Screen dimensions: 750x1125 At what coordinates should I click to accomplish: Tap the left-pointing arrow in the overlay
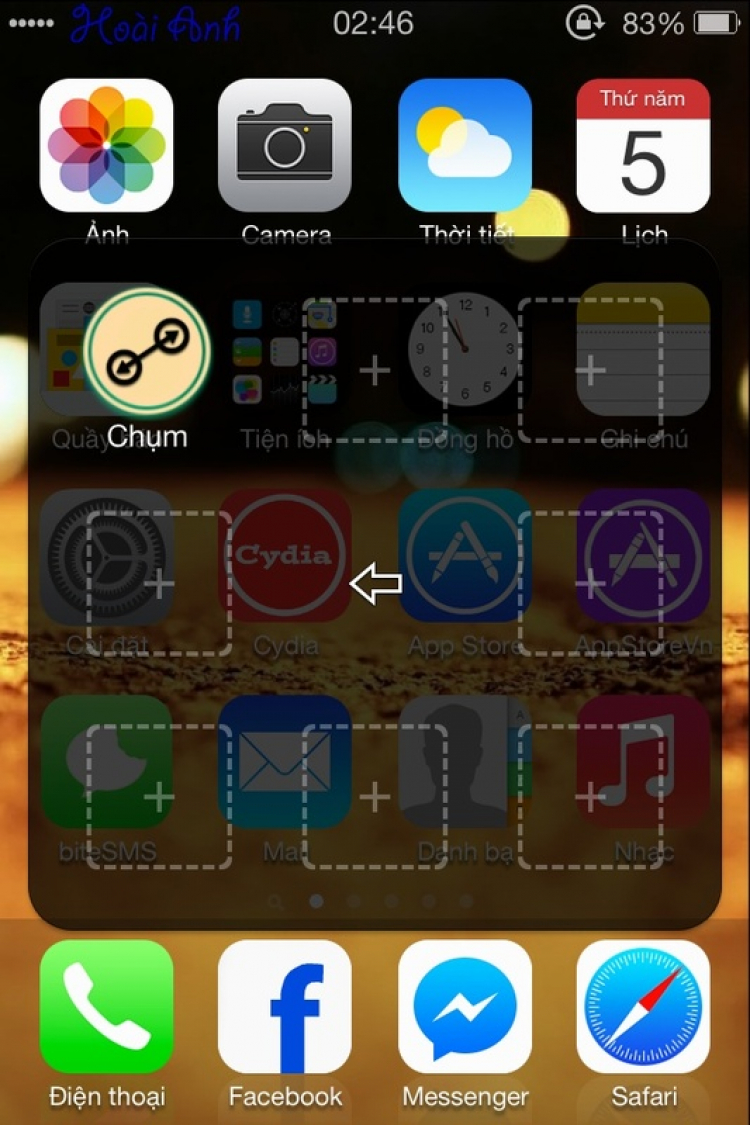pos(376,584)
